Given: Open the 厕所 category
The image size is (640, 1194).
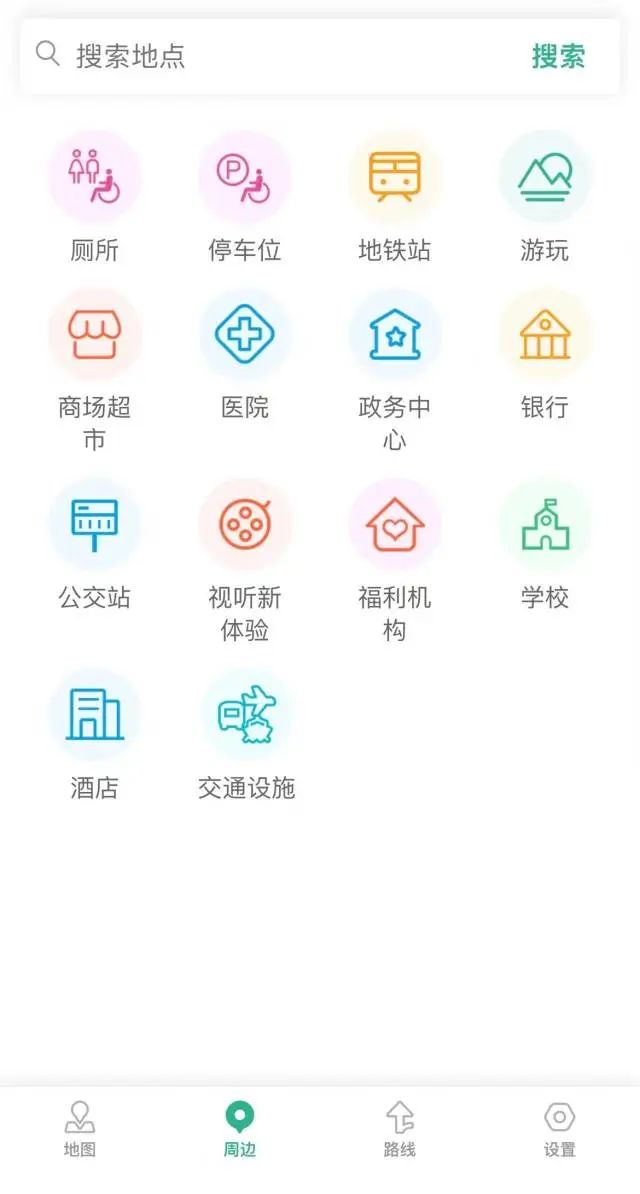Looking at the screenshot, I should (94, 198).
